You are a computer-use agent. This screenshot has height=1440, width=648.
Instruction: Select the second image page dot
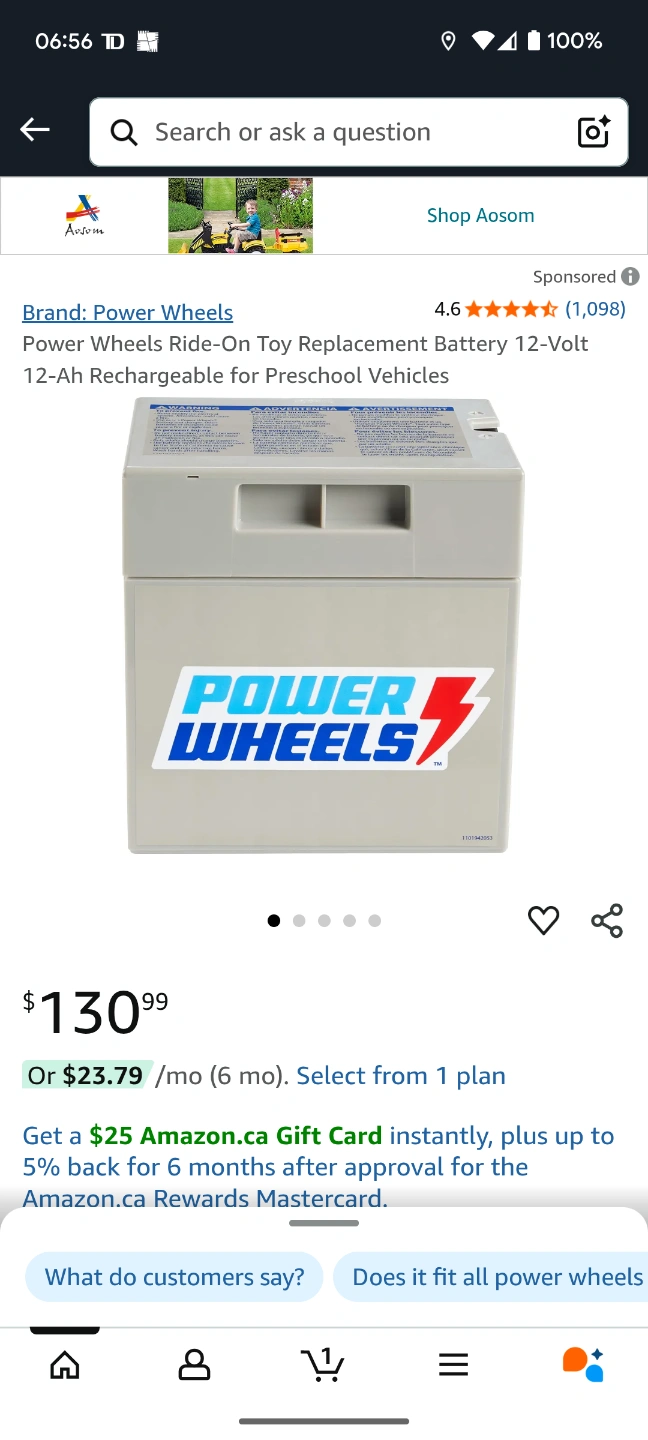(299, 921)
